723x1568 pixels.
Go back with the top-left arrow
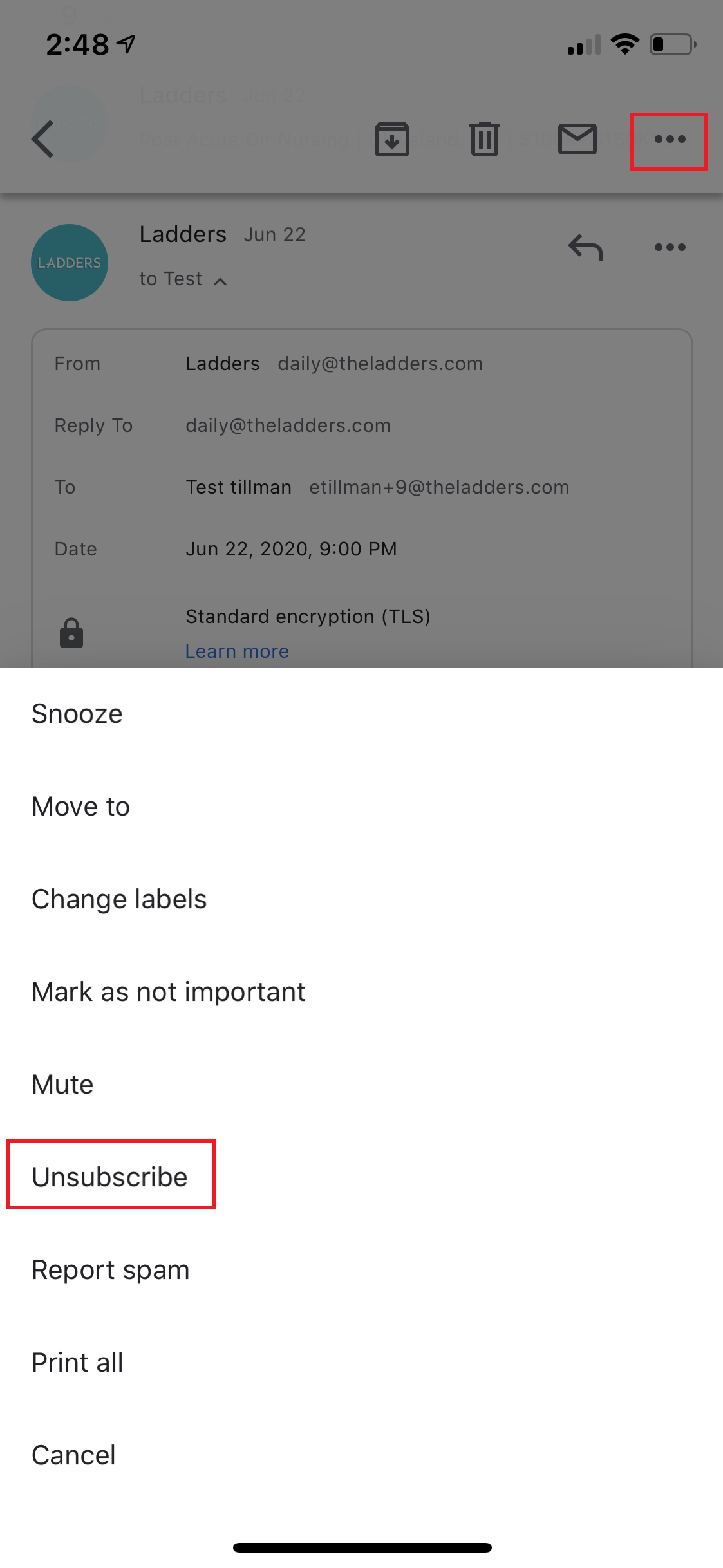pos(43,139)
